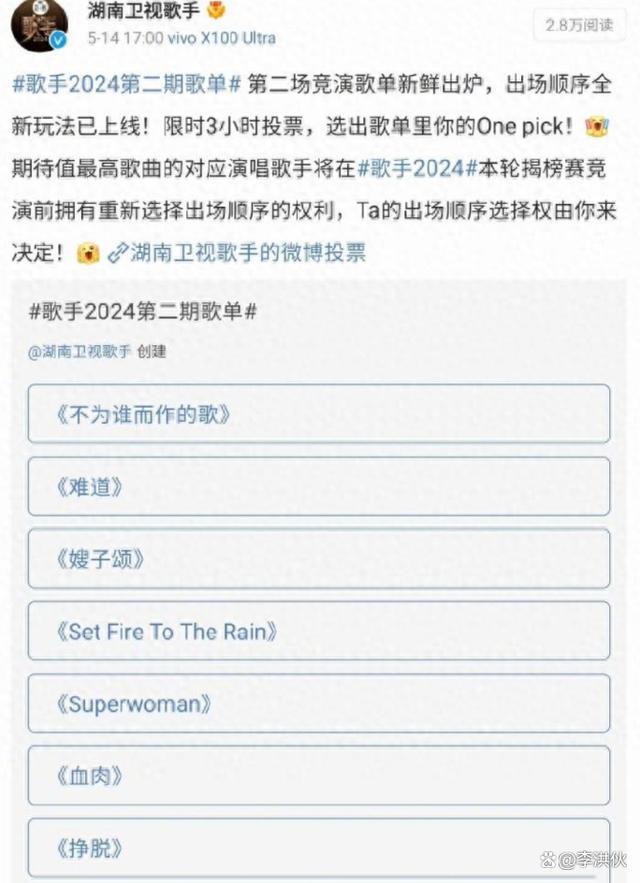Choose 《嫂子颂》 in the poll

pyautogui.click(x=319, y=559)
